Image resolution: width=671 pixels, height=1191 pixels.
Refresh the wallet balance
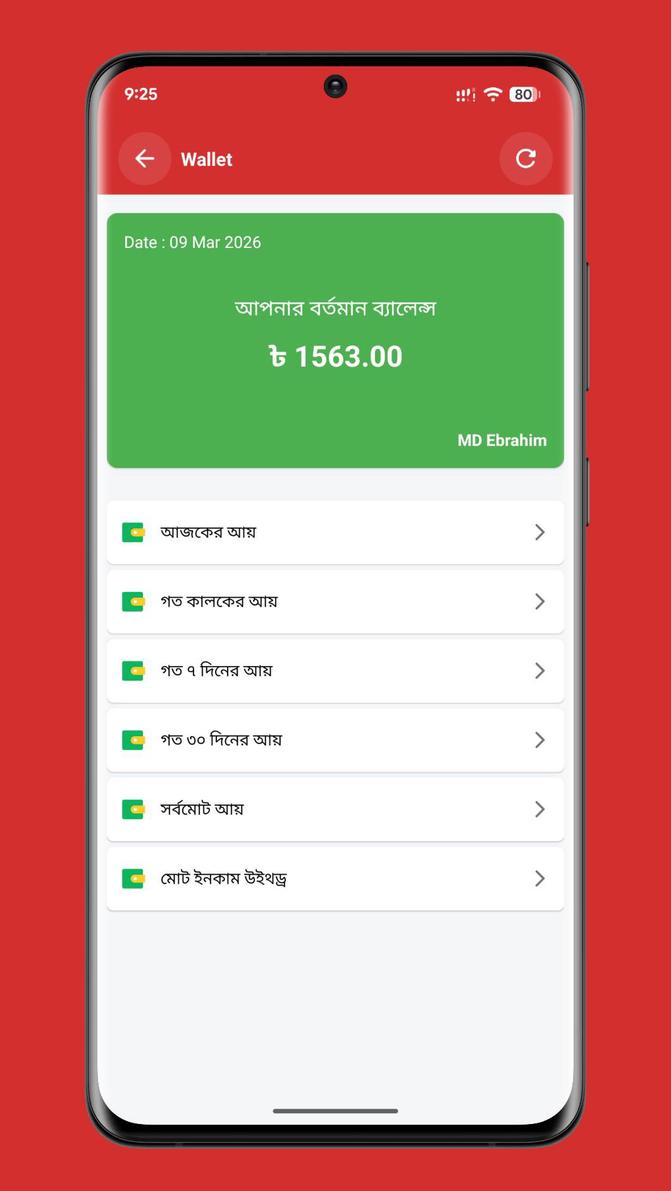[525, 159]
